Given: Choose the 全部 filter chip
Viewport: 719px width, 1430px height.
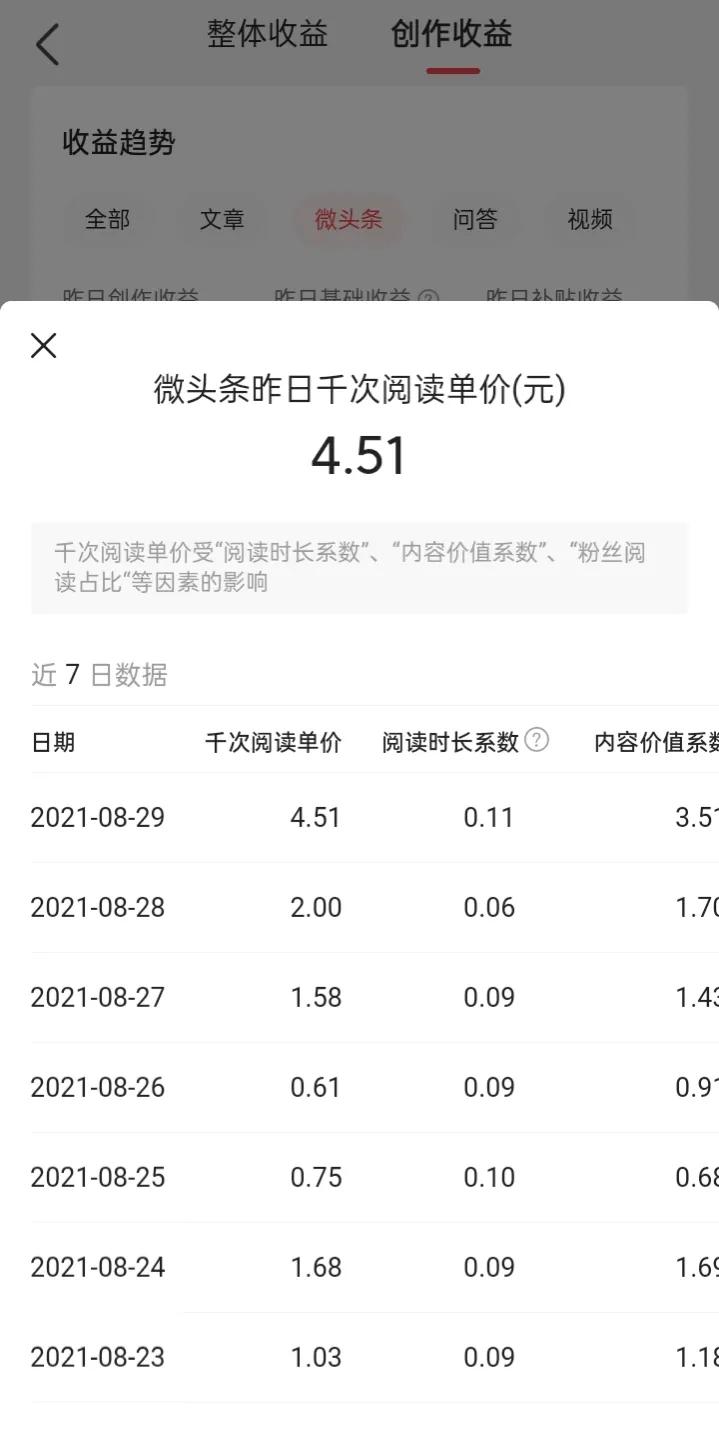Looking at the screenshot, I should (x=107, y=219).
